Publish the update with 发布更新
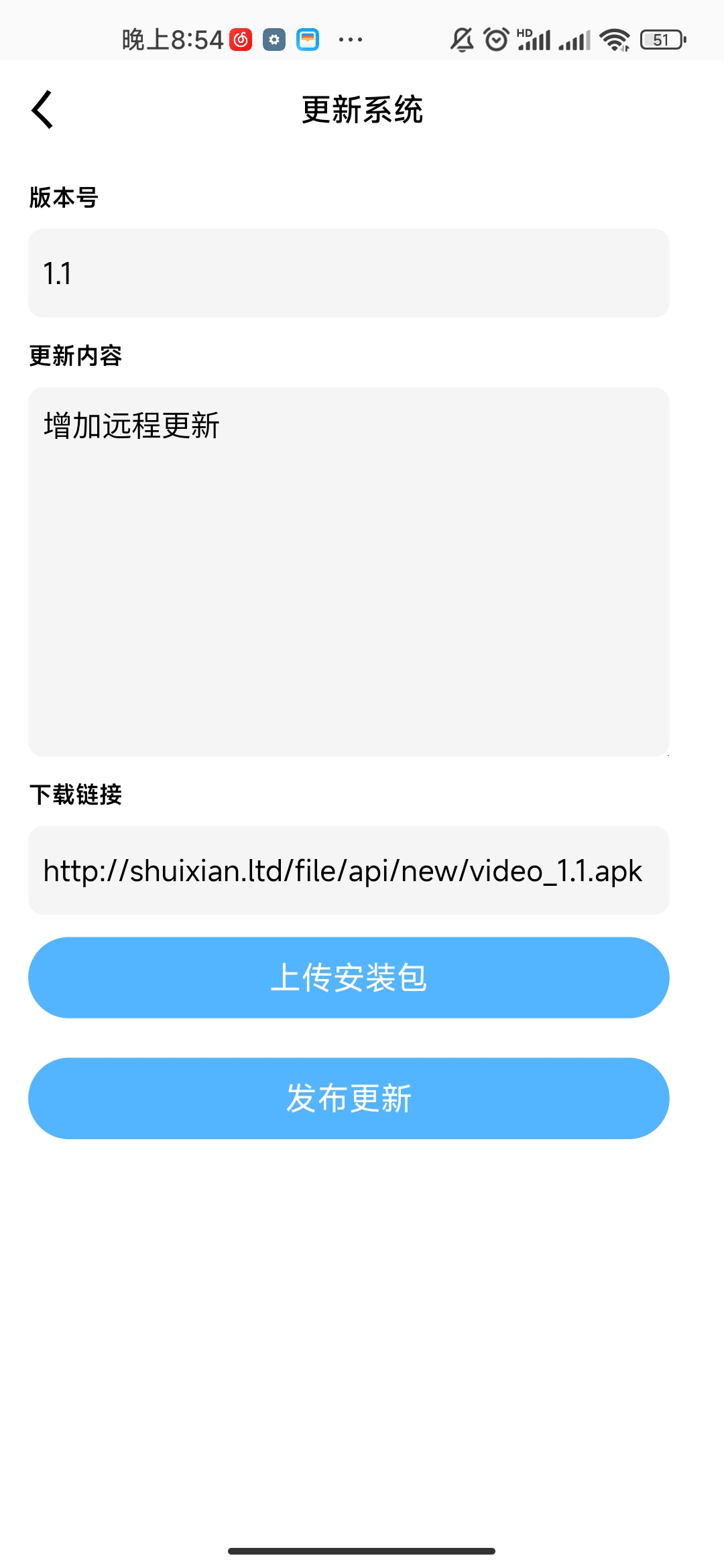The height and width of the screenshot is (1568, 724). click(349, 1098)
